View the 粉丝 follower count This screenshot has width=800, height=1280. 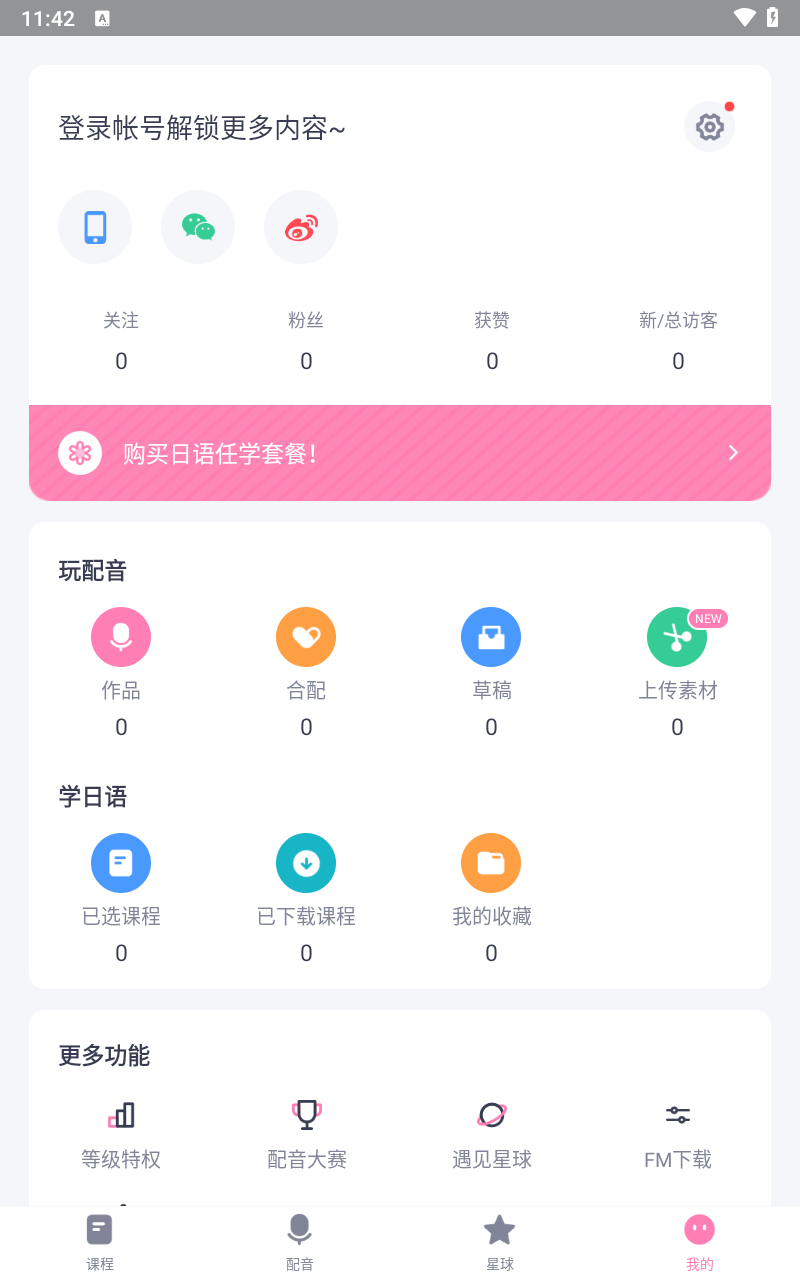tap(306, 340)
